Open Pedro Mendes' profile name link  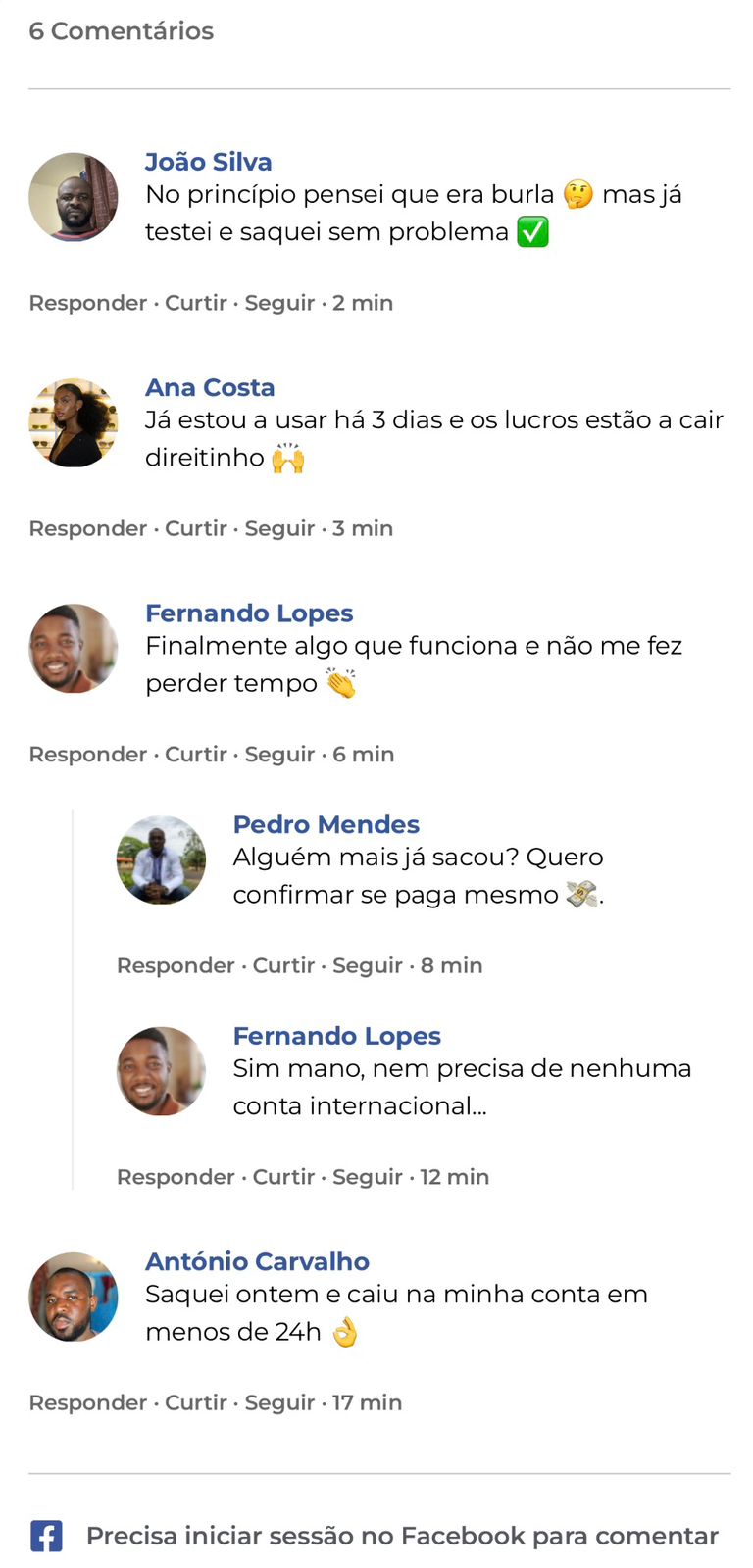point(326,824)
